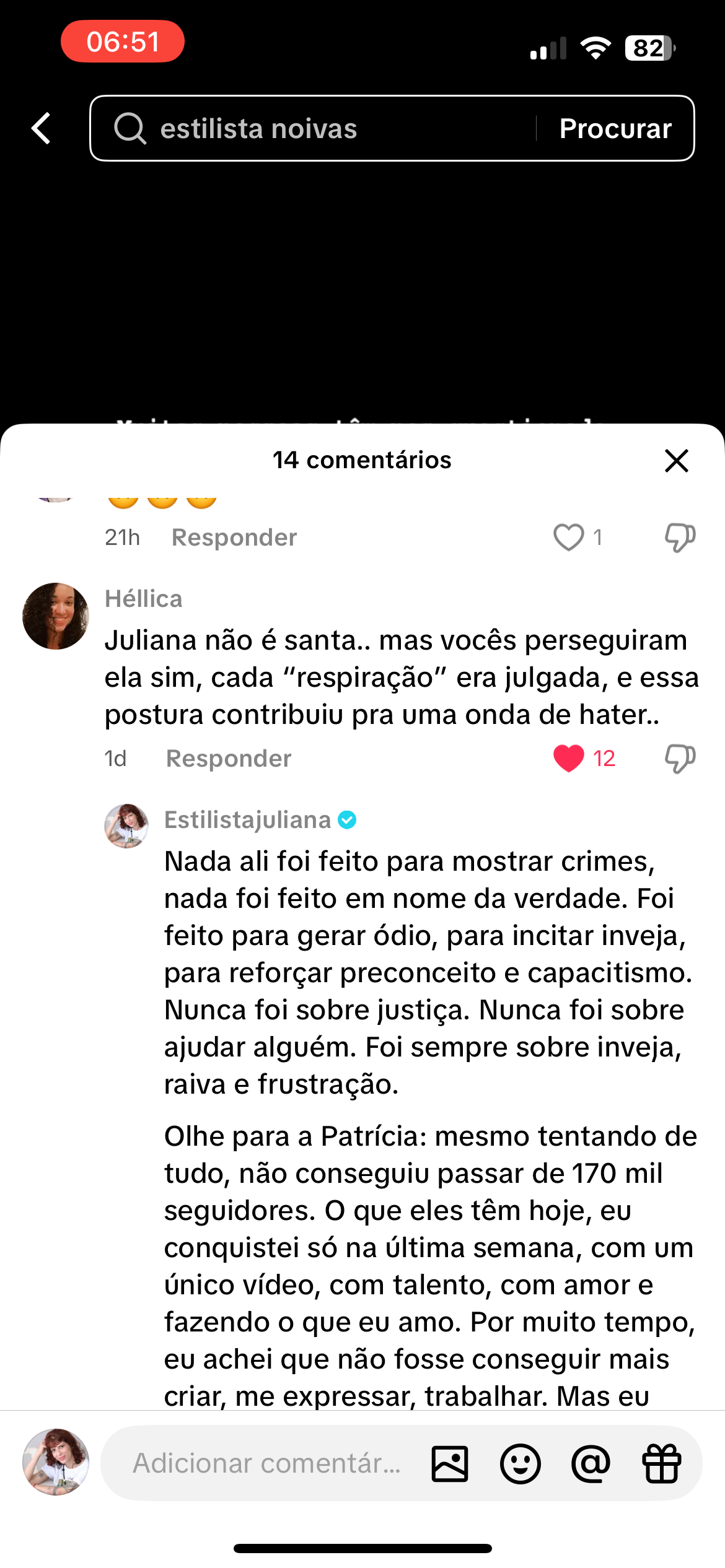Like the 21h emoji comment

coord(568,538)
